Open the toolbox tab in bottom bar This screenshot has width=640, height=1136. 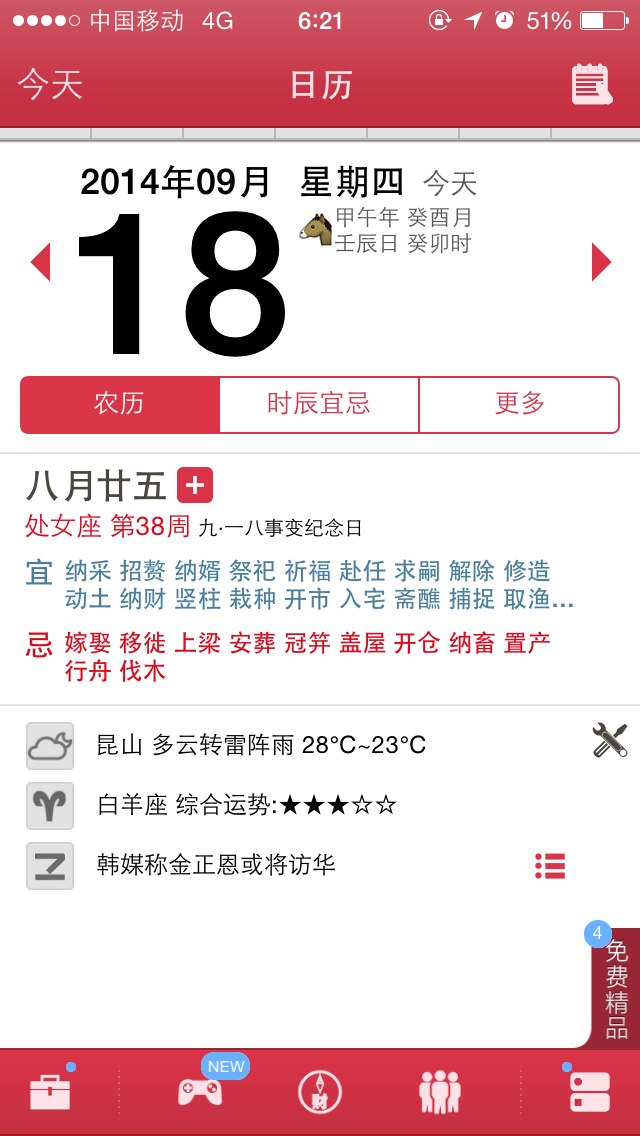point(50,1092)
